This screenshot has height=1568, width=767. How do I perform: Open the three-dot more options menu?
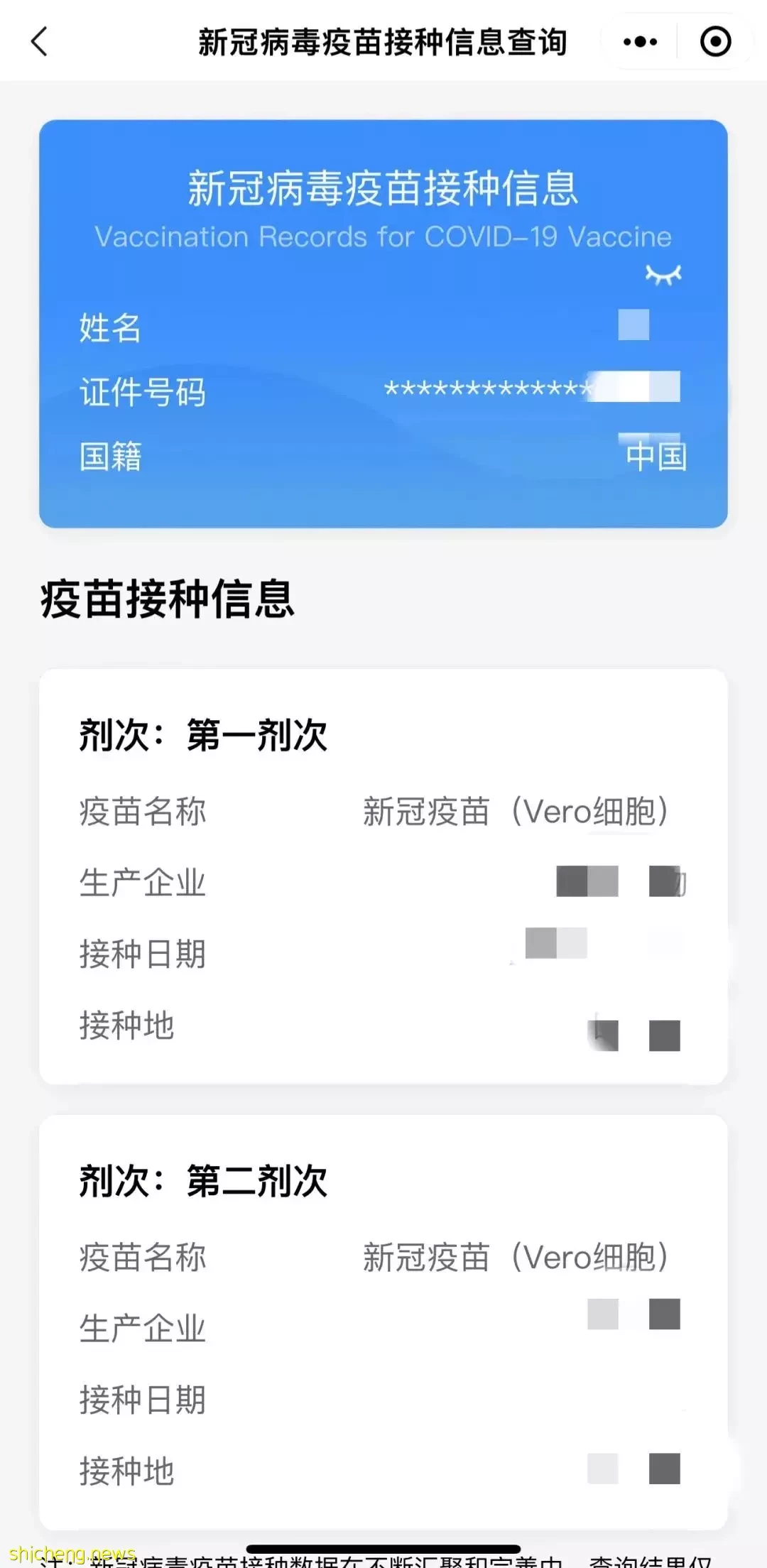click(640, 42)
